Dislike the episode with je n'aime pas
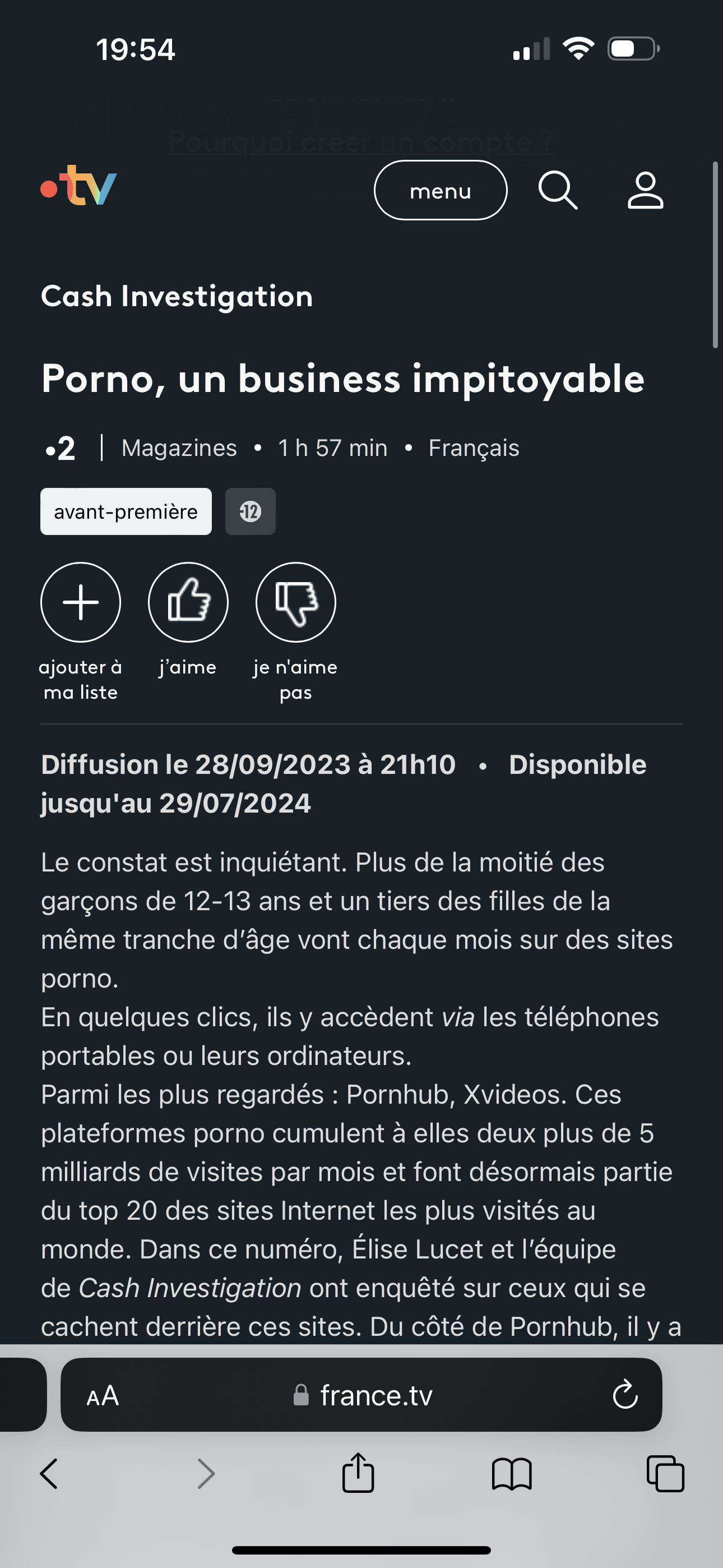This screenshot has height=1568, width=723. point(296,602)
